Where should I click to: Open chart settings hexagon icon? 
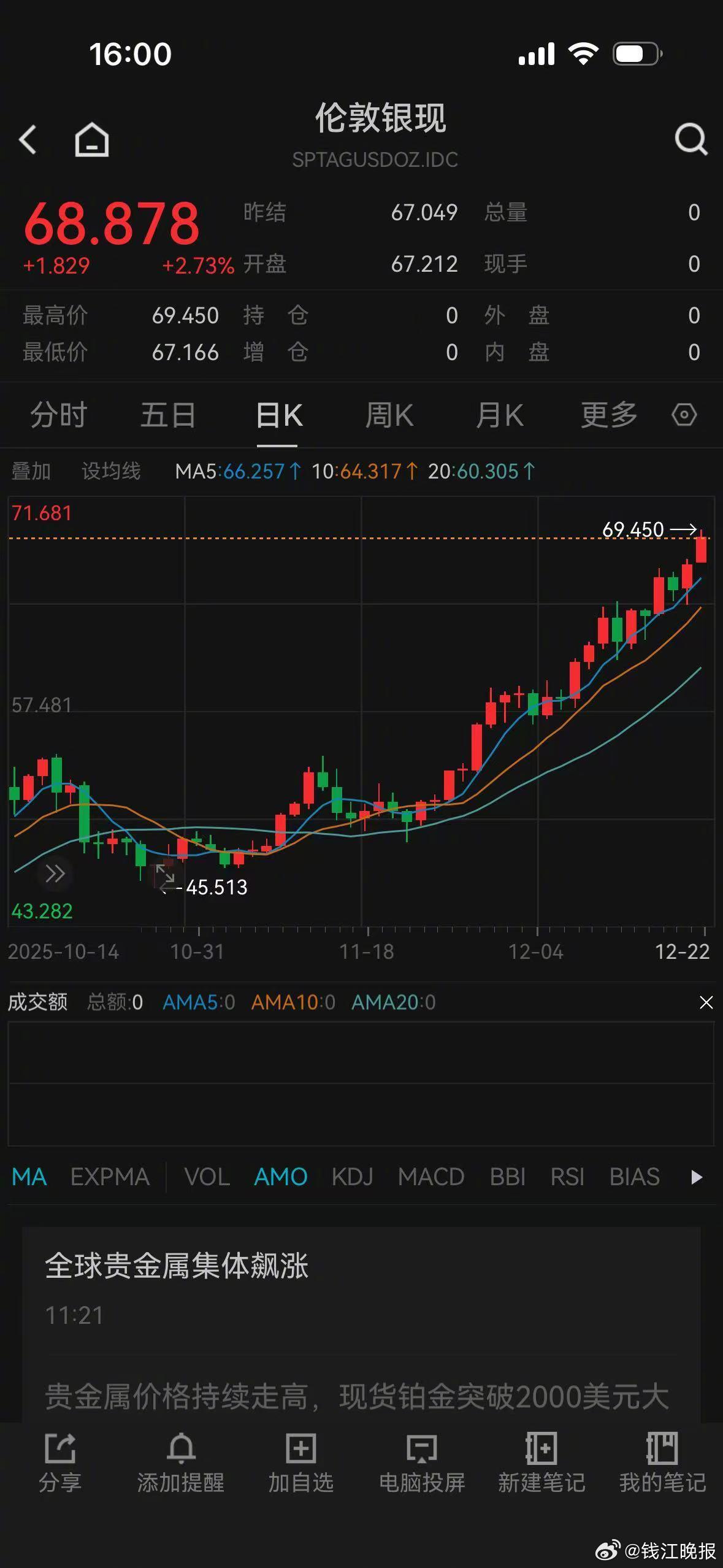(x=684, y=415)
